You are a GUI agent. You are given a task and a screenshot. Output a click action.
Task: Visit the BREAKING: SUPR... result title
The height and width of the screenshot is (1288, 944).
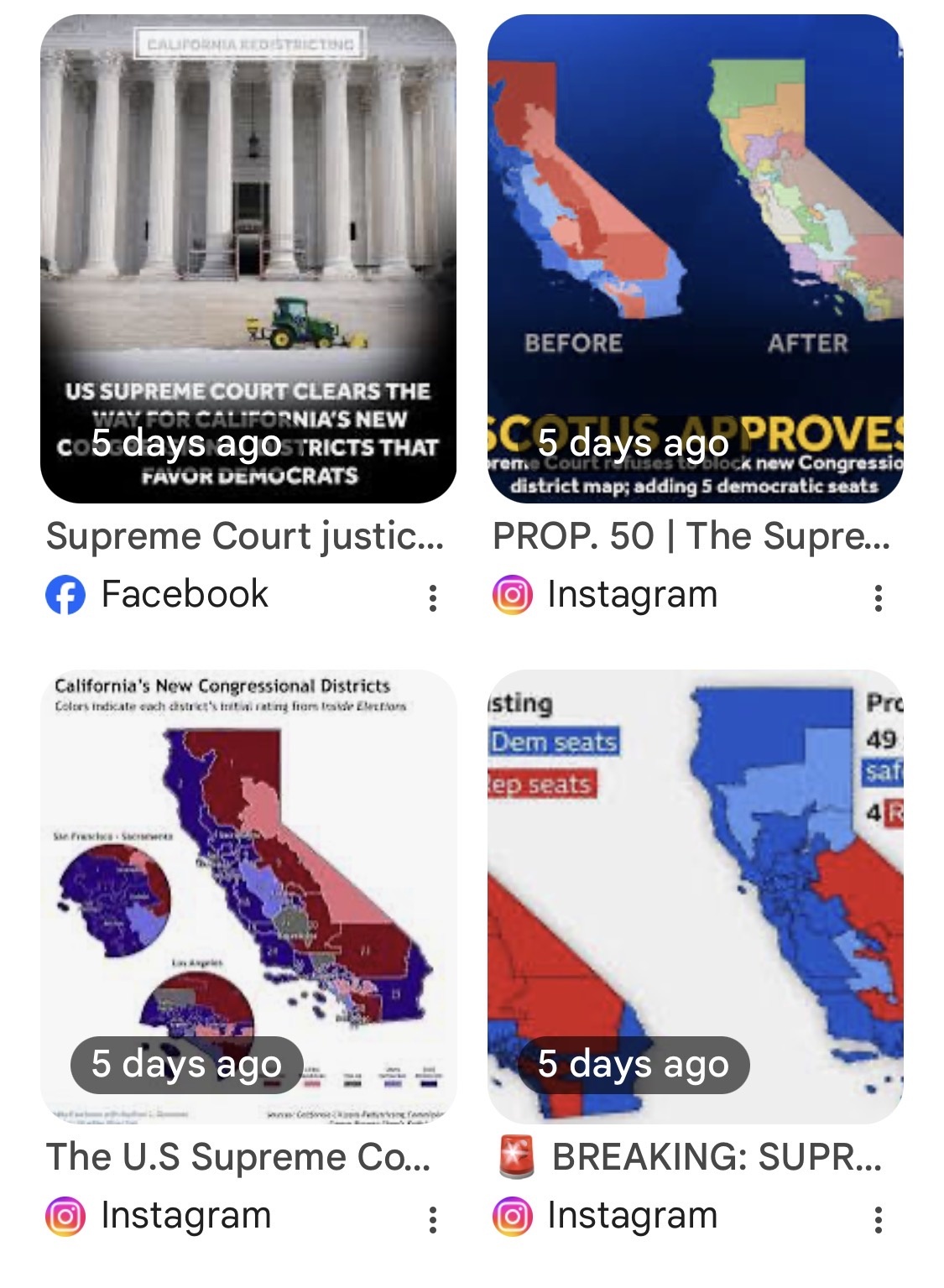(x=715, y=1157)
